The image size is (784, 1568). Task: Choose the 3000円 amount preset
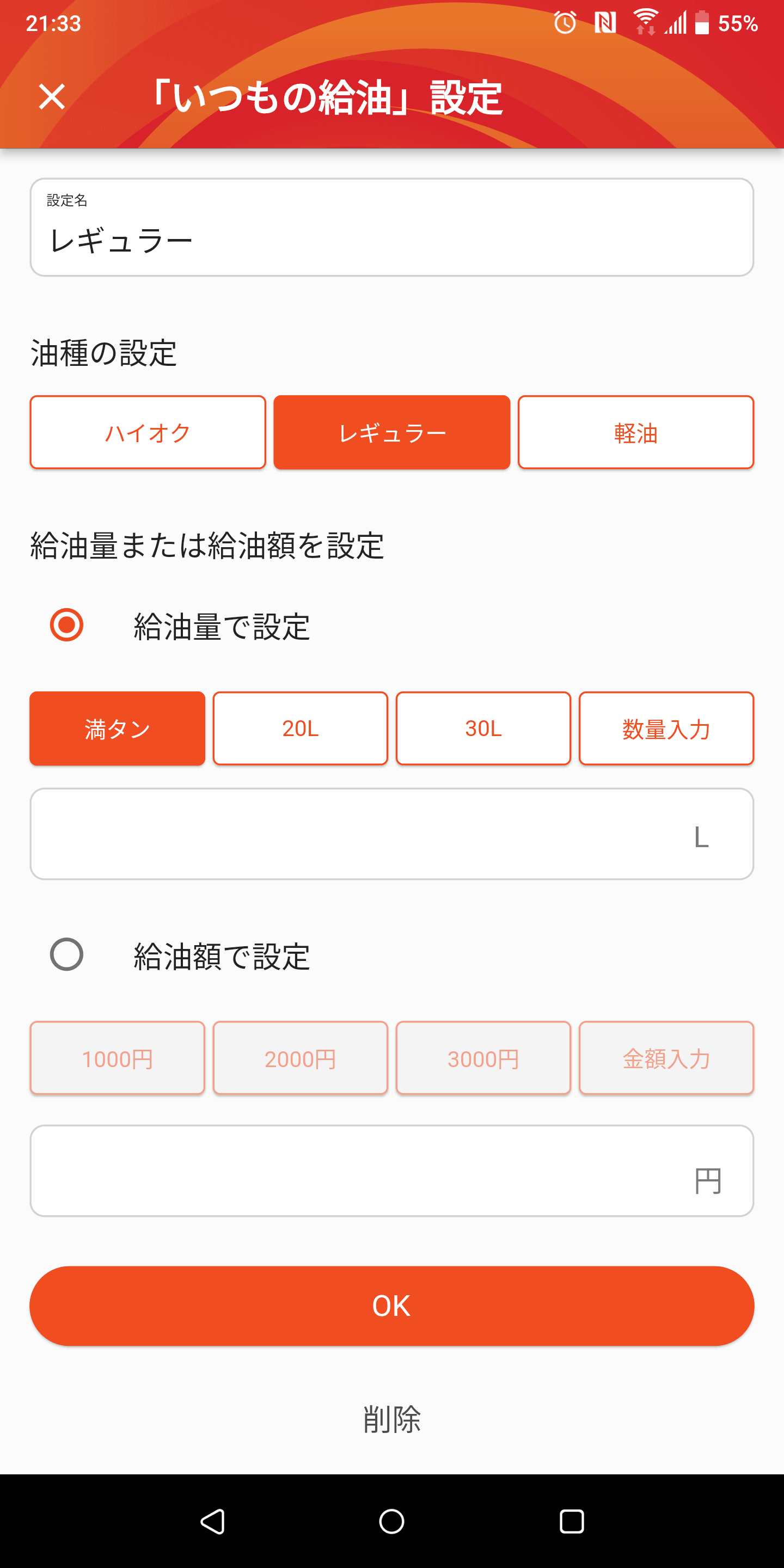pos(483,1058)
